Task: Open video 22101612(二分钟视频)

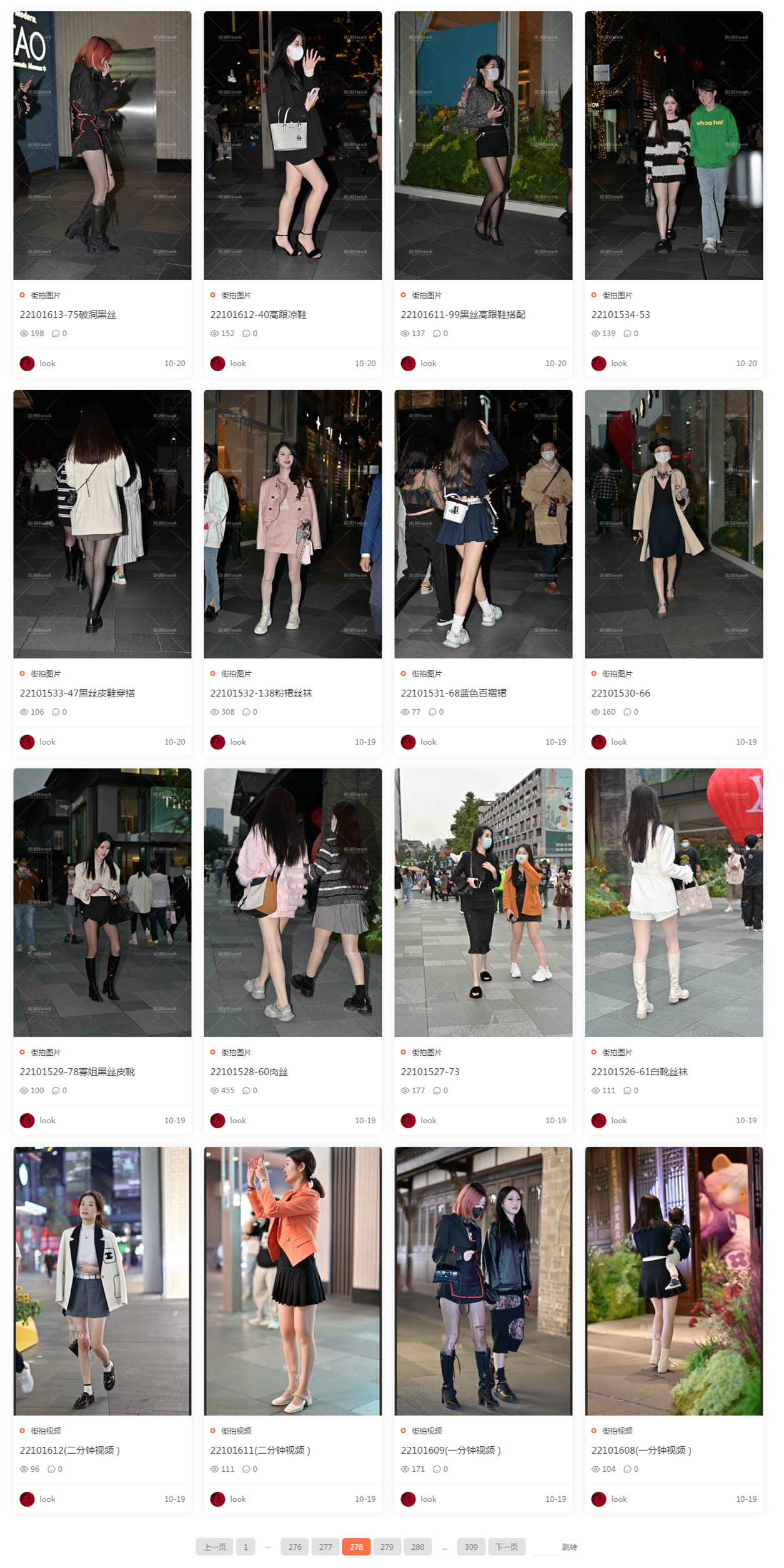Action: click(69, 1451)
